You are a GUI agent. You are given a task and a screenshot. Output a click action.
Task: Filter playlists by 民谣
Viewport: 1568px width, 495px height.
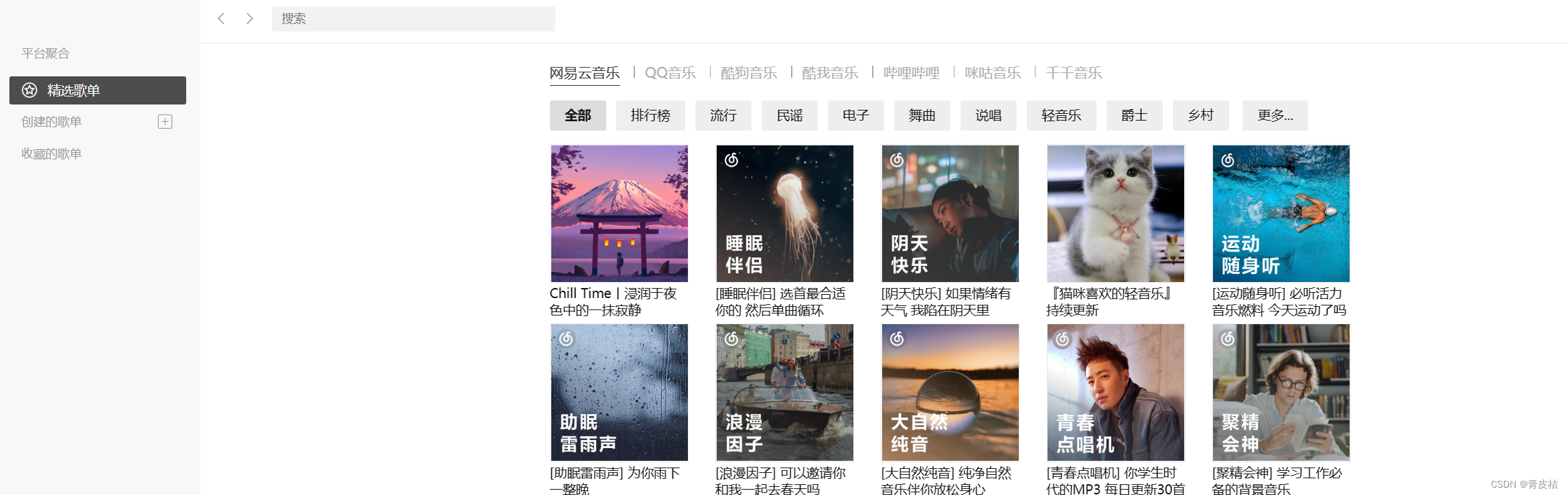point(790,116)
